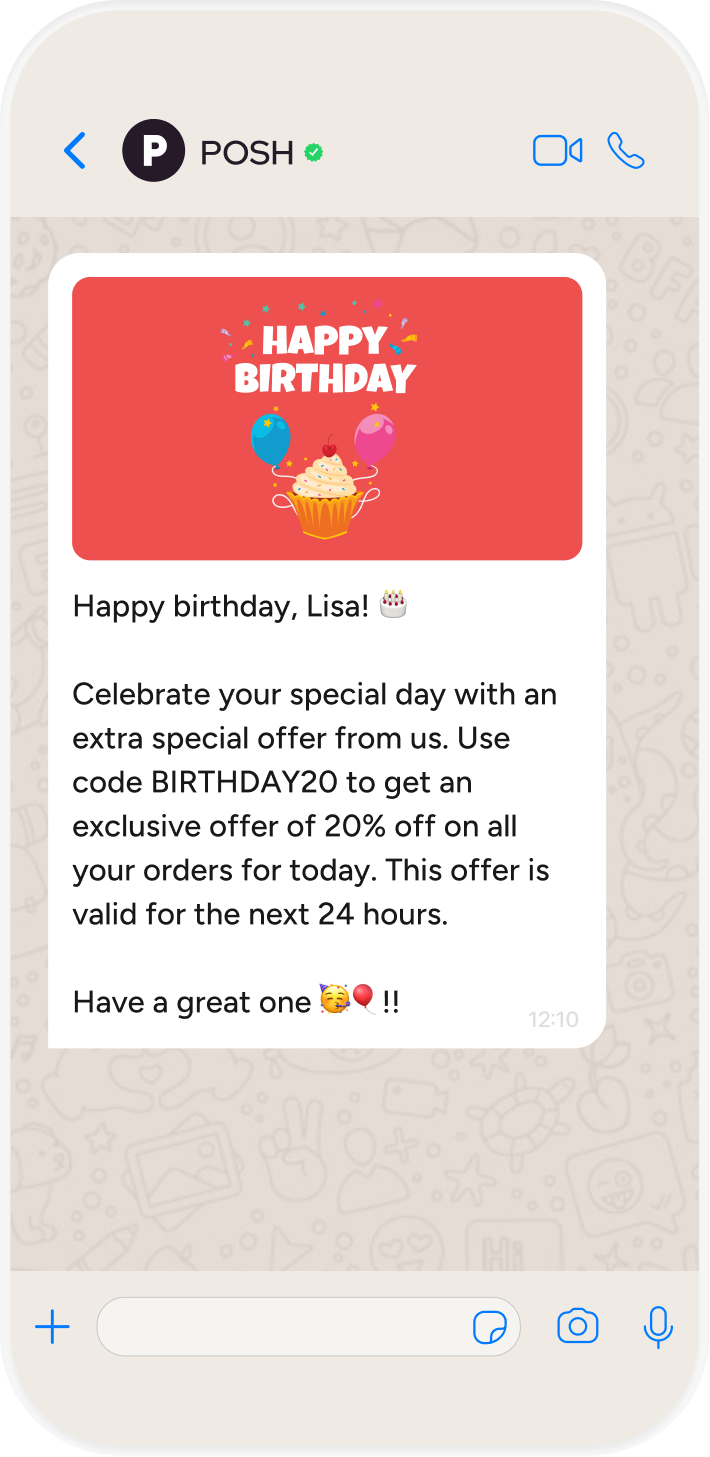Record a voice message
710x1457 pixels.
[657, 1327]
